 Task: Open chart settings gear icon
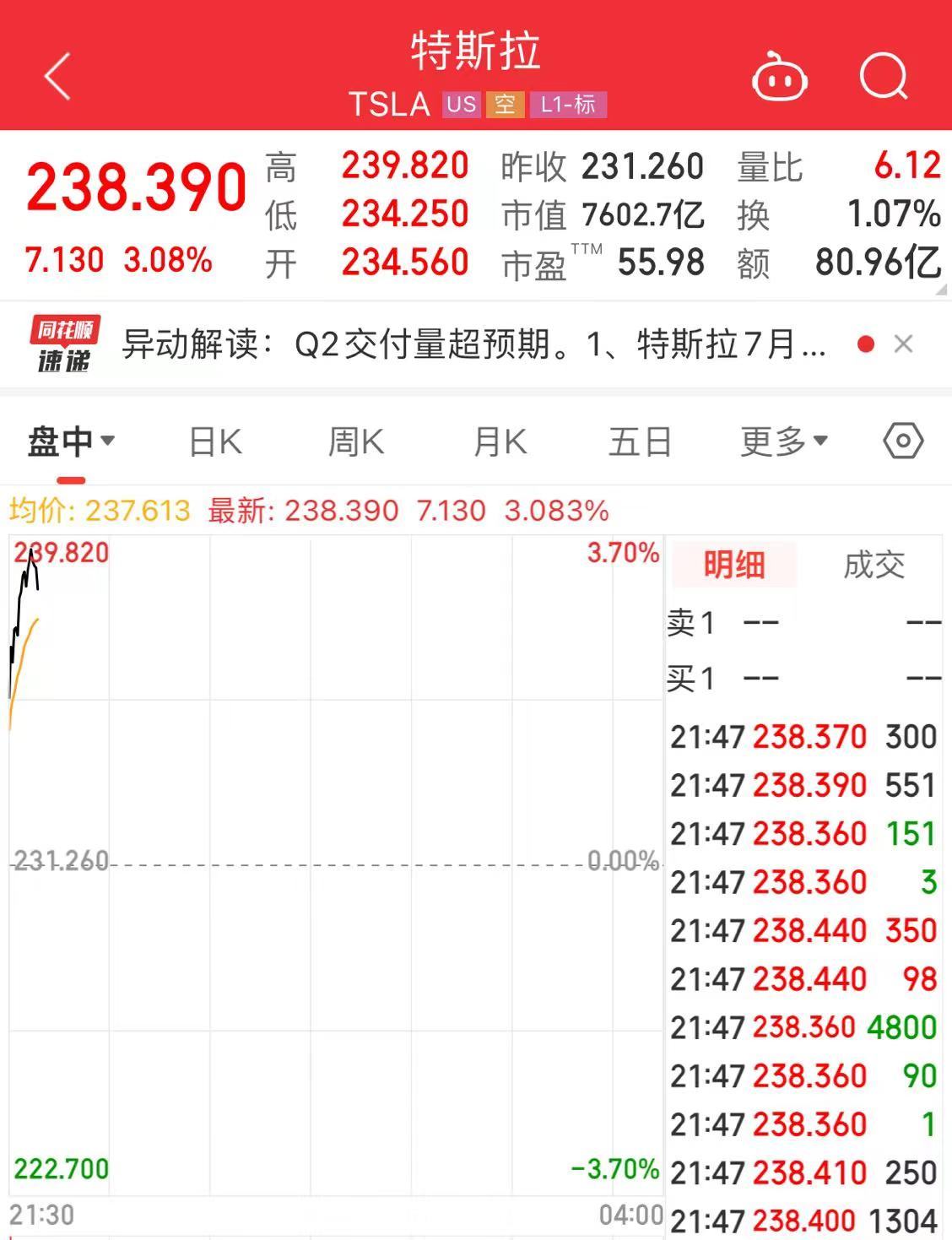pos(903,440)
